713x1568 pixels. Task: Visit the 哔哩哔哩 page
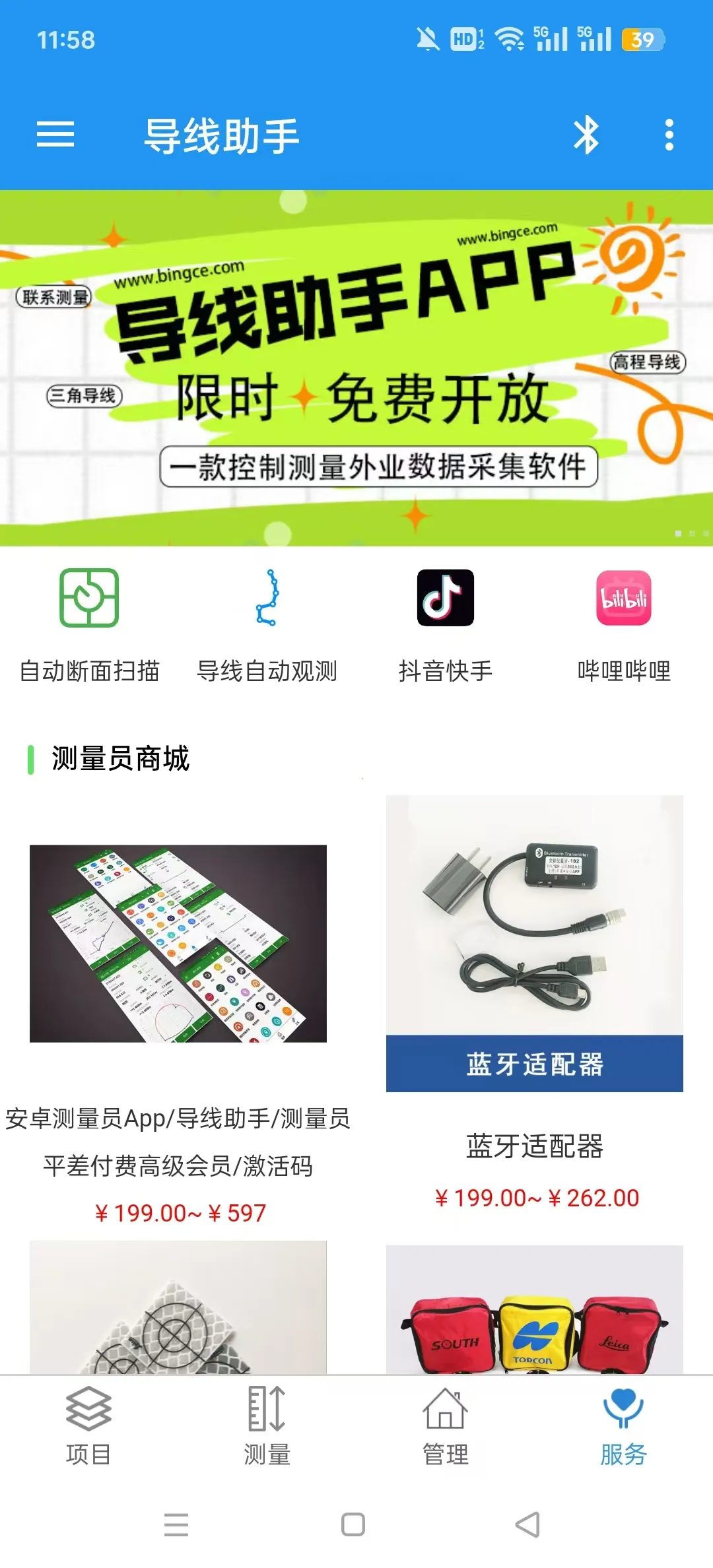tap(624, 624)
